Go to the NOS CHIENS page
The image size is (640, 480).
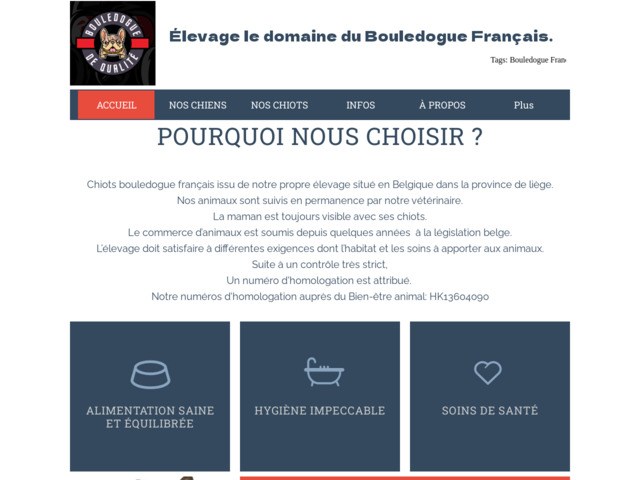[x=198, y=105]
